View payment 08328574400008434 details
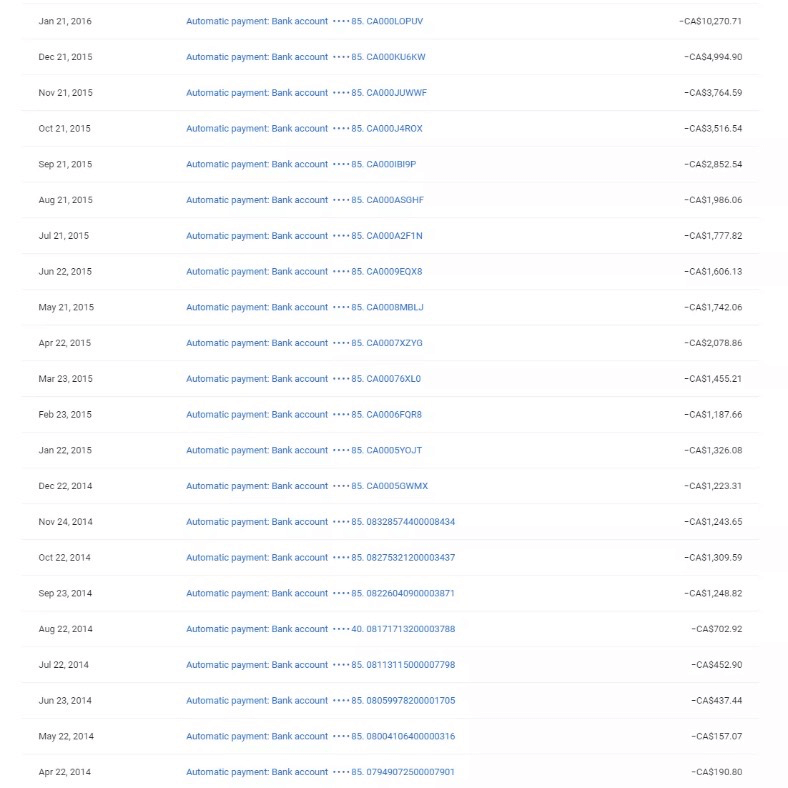The width and height of the screenshot is (788, 788). pyautogui.click(x=320, y=522)
